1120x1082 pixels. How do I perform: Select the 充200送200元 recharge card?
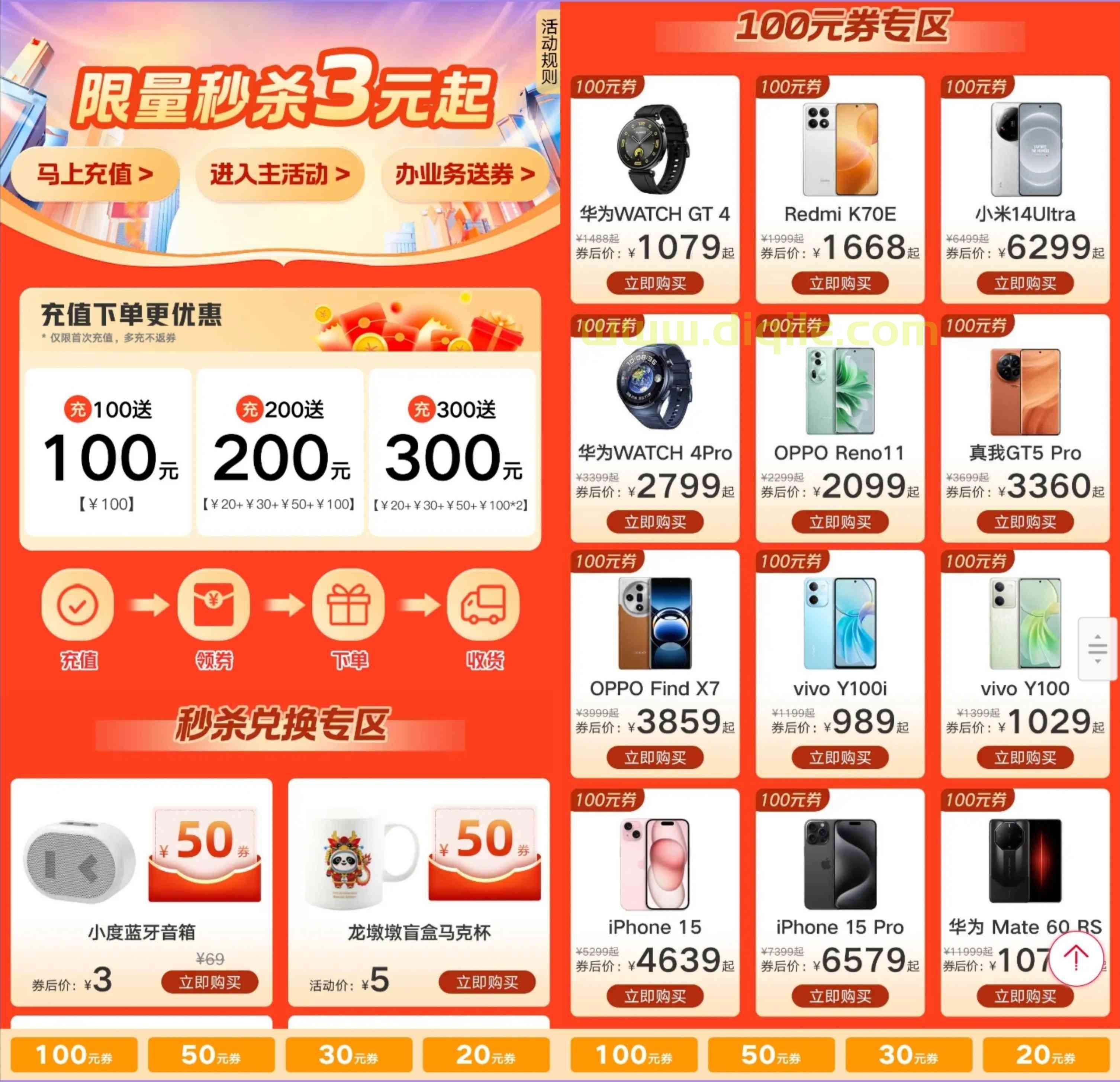point(280,451)
